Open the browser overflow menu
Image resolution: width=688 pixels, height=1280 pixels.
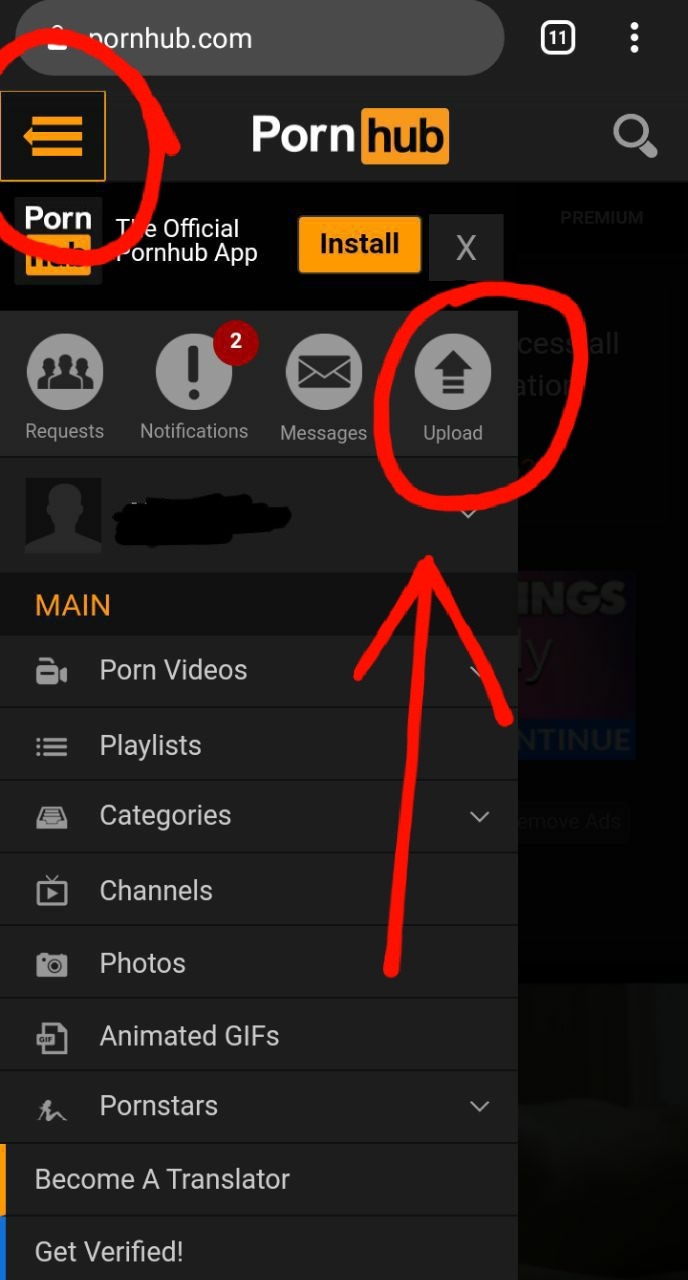pos(634,39)
